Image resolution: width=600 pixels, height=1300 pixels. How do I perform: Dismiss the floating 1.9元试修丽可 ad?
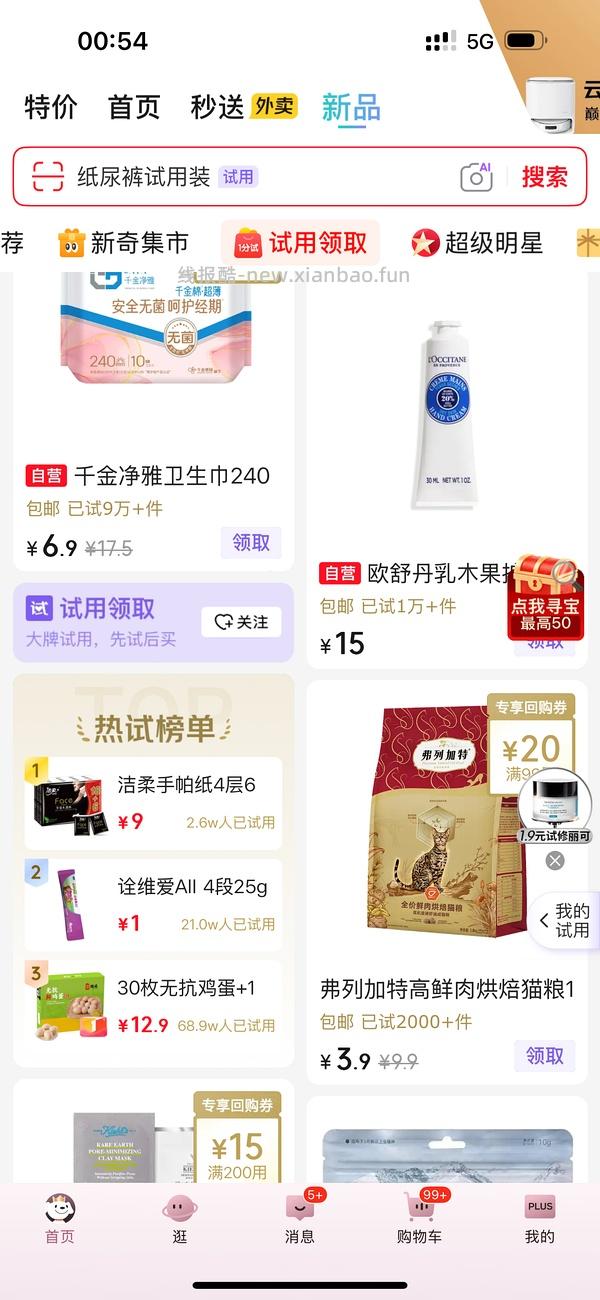coord(555,860)
